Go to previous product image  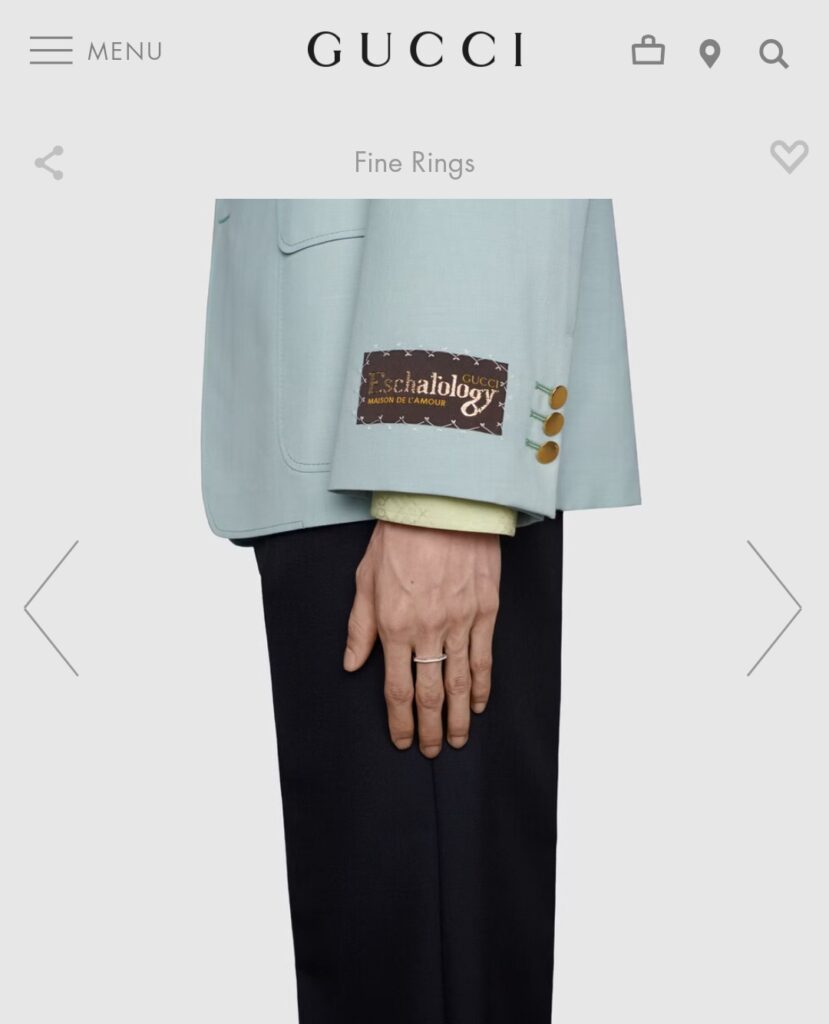[52, 608]
